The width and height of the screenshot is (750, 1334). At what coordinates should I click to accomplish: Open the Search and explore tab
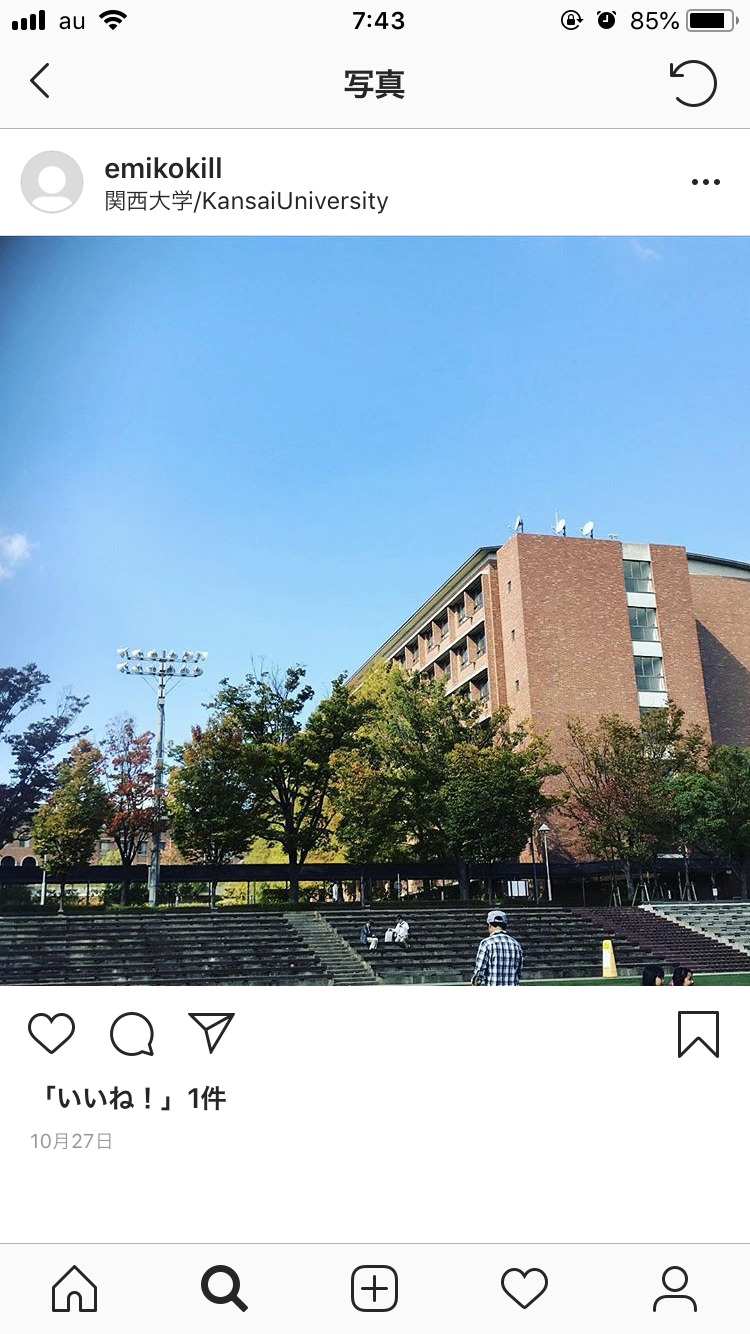pyautogui.click(x=224, y=1288)
